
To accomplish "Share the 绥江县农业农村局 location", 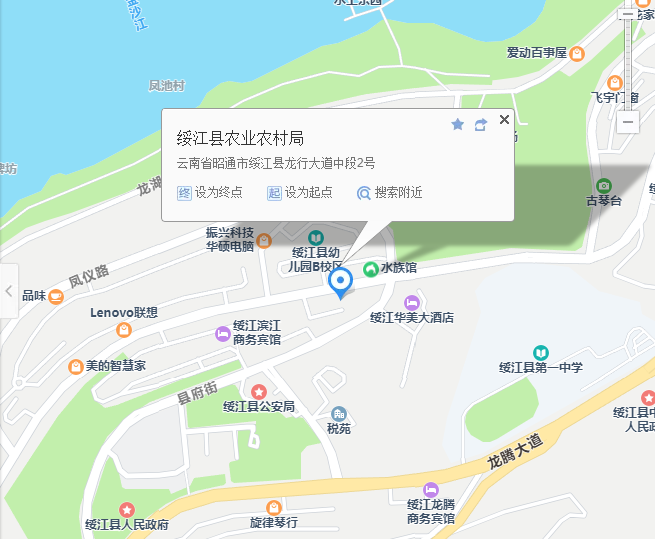I will click(x=481, y=124).
